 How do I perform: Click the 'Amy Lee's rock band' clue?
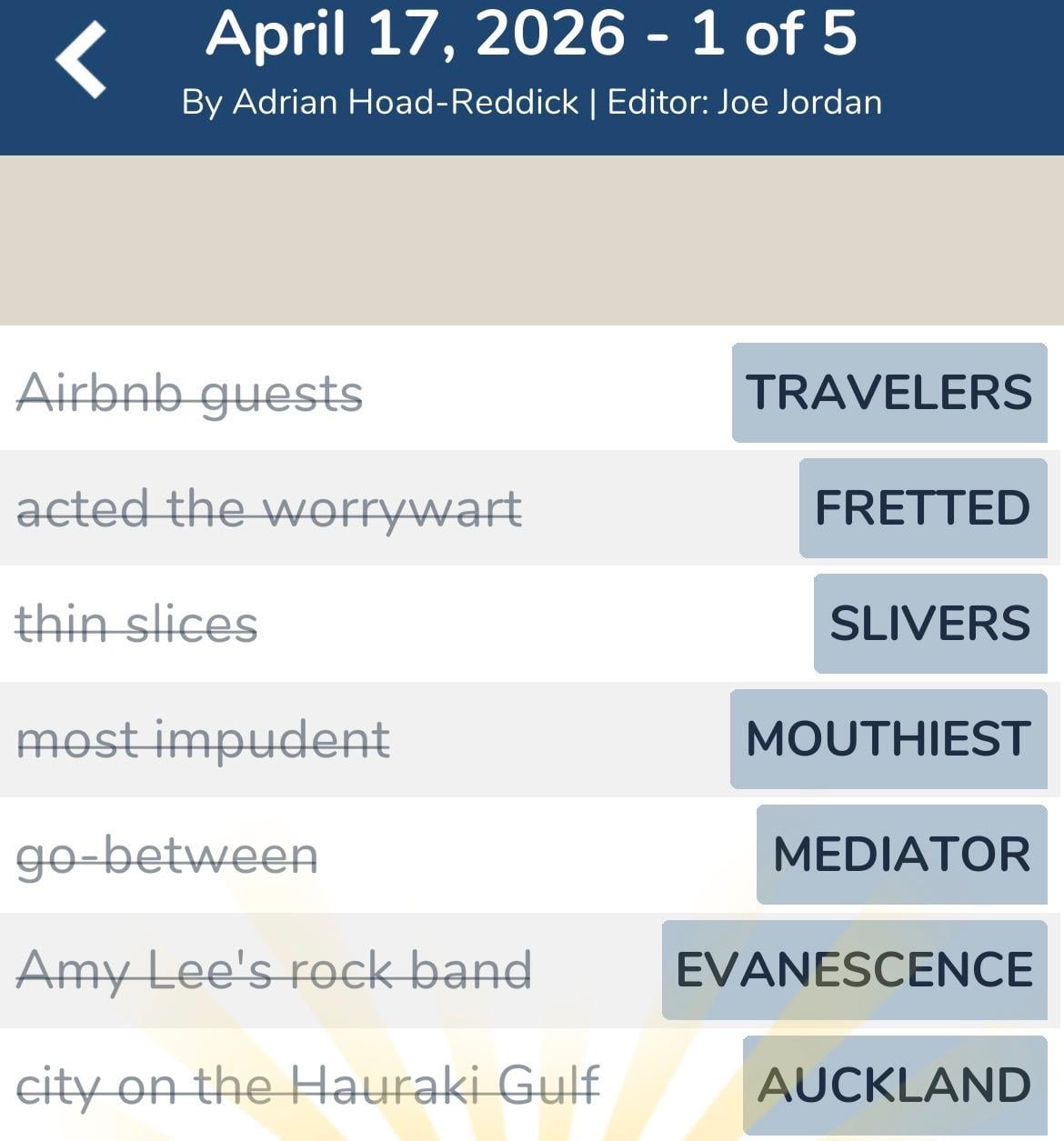pos(276,970)
